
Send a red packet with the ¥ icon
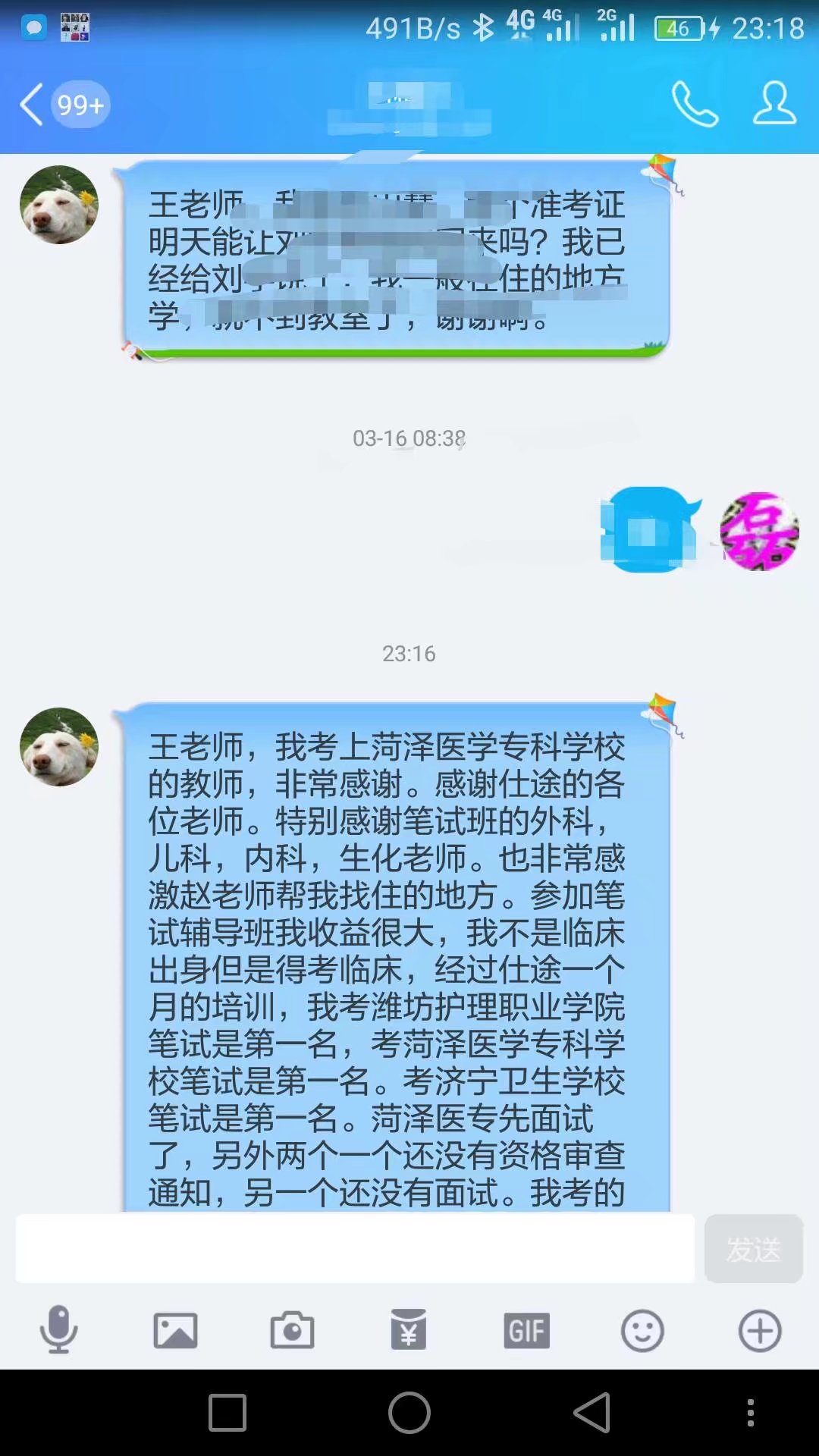point(409,1330)
